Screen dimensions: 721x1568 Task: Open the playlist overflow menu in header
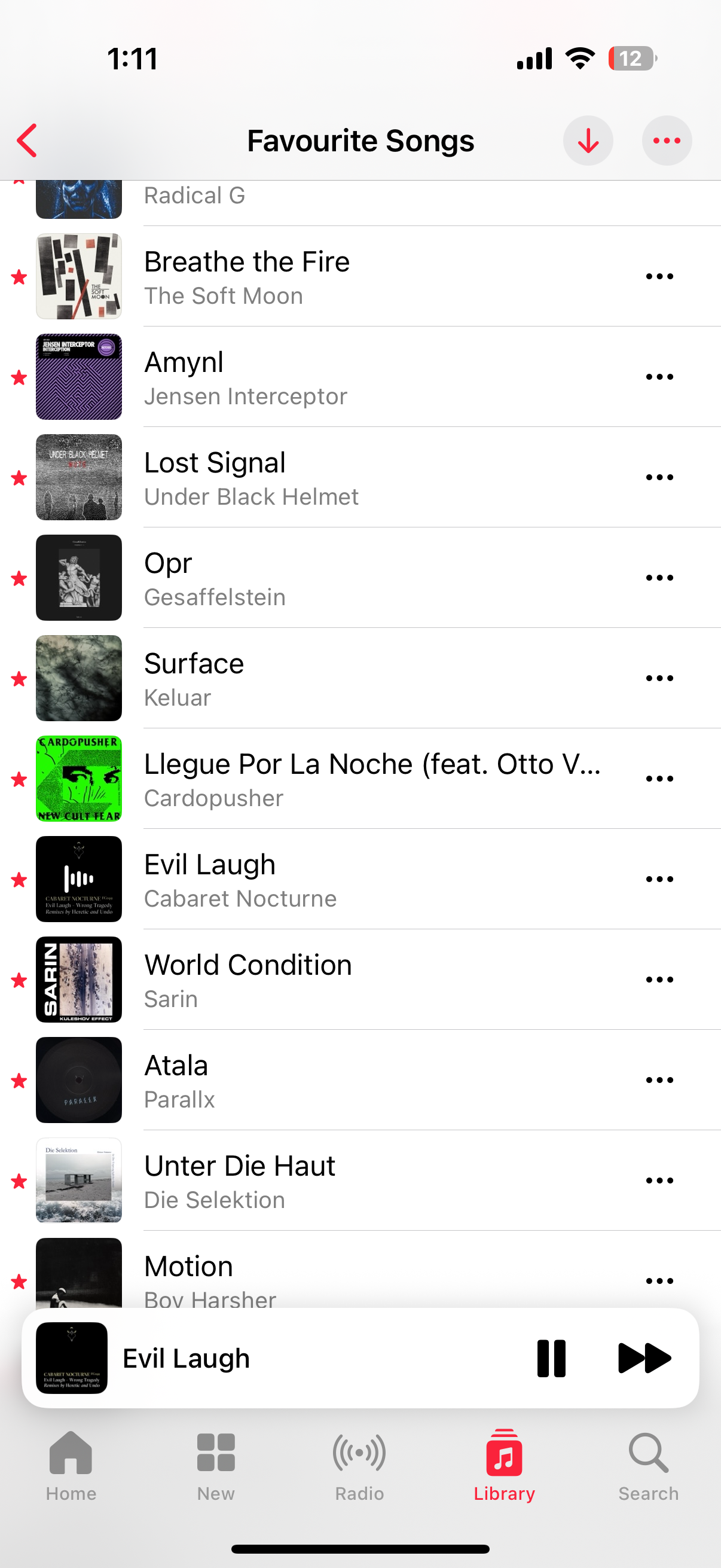pyautogui.click(x=666, y=141)
